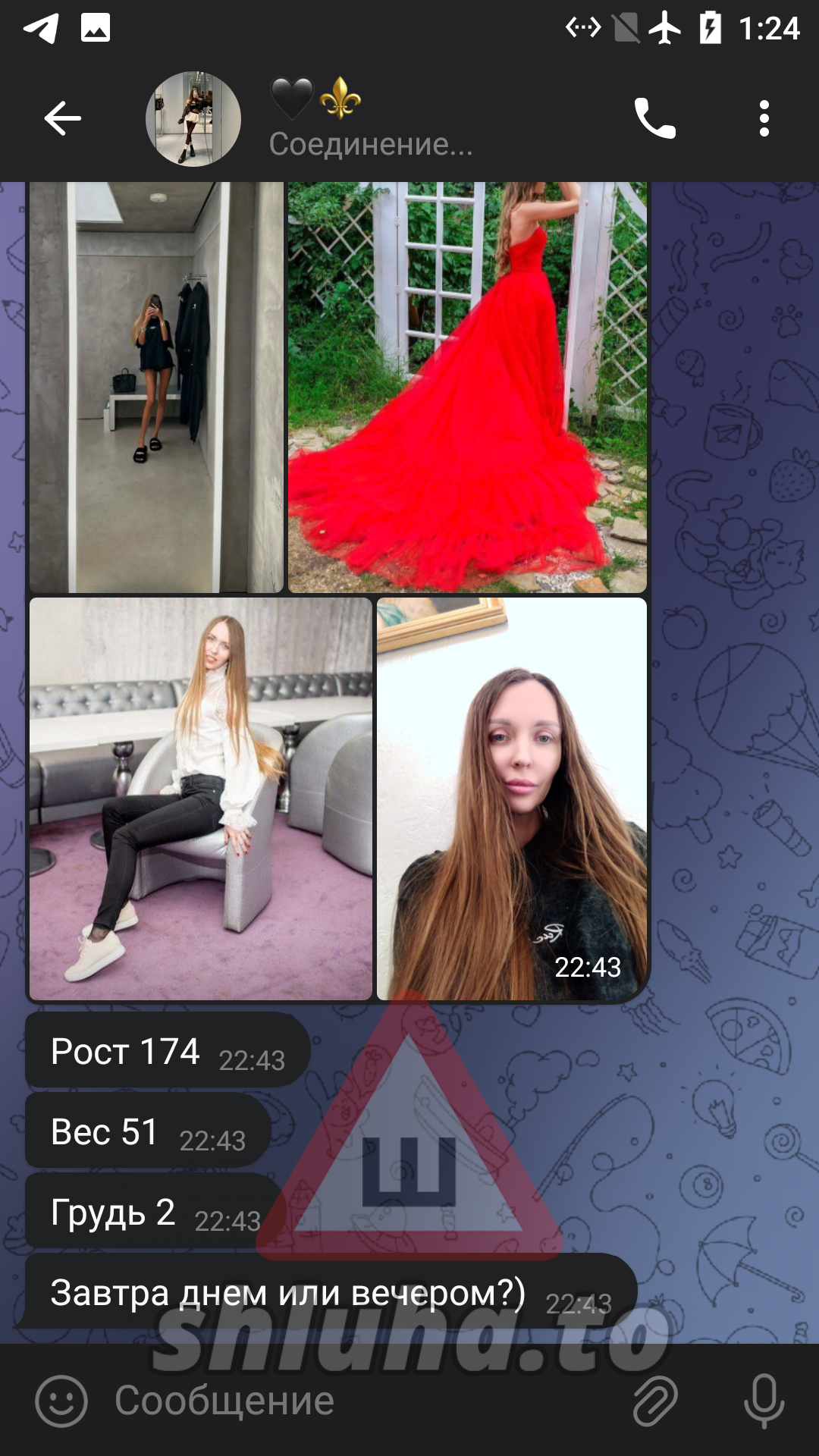Open the emoji picker
Viewport: 819px width, 1456px height.
tap(61, 1401)
